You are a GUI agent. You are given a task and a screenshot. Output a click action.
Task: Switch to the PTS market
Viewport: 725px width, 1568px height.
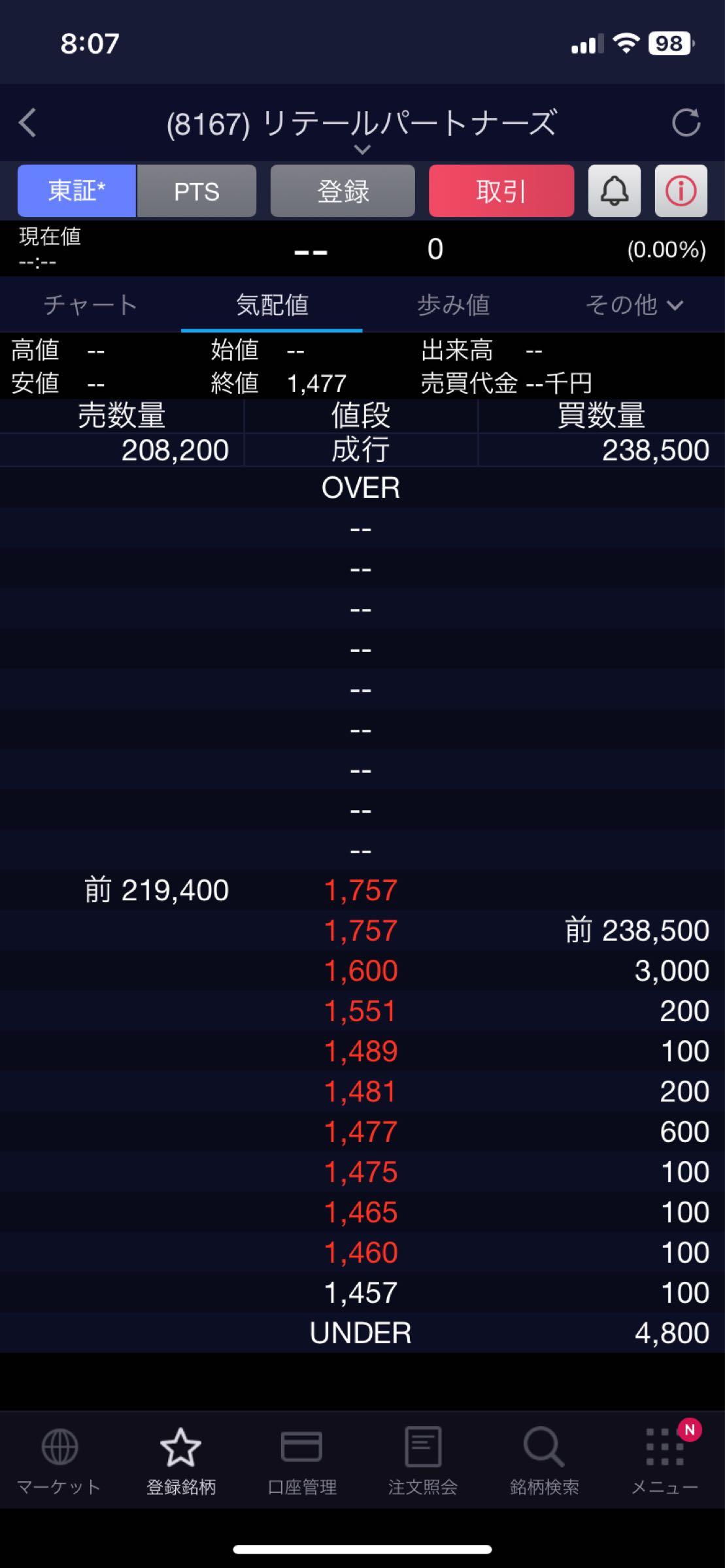click(x=196, y=191)
